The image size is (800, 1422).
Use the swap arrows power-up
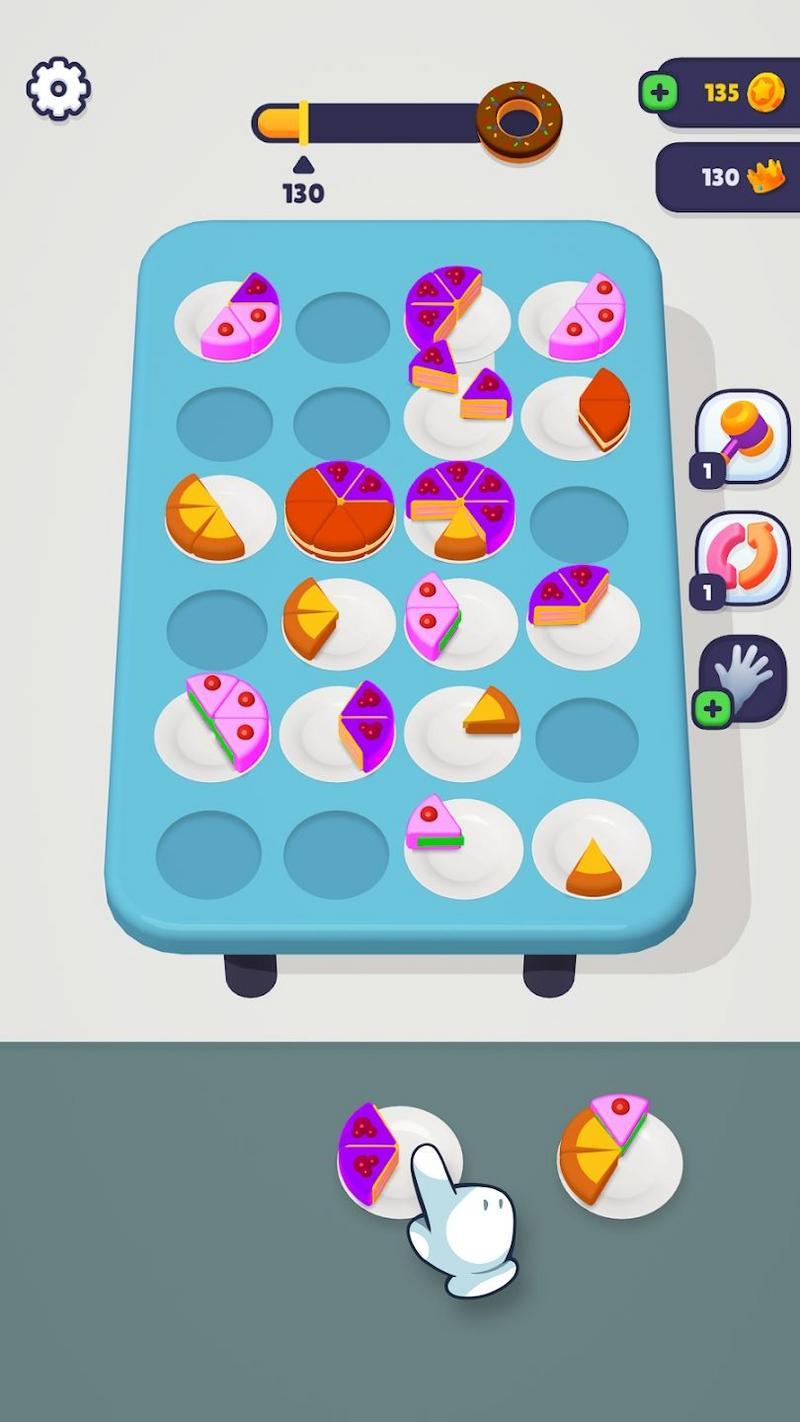click(743, 556)
